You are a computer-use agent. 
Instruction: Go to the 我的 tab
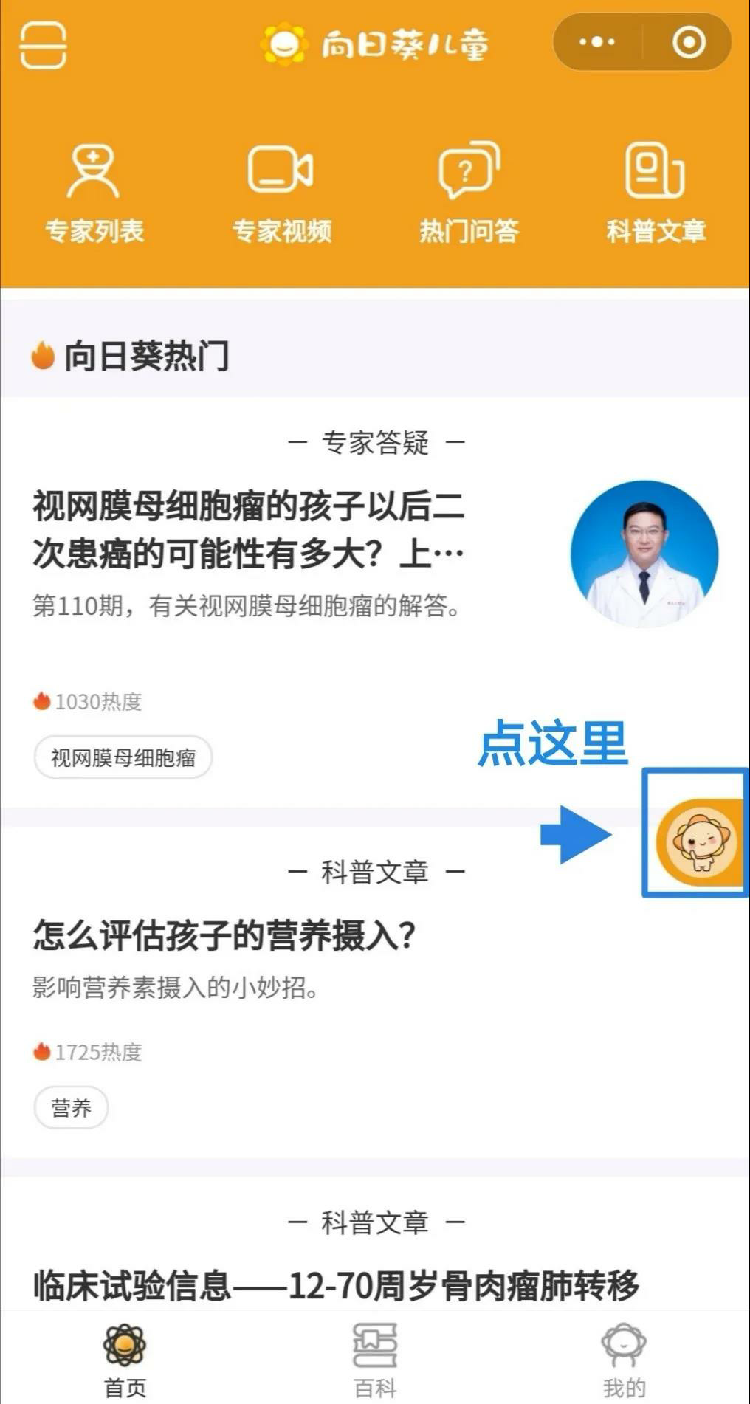(x=624, y=1360)
